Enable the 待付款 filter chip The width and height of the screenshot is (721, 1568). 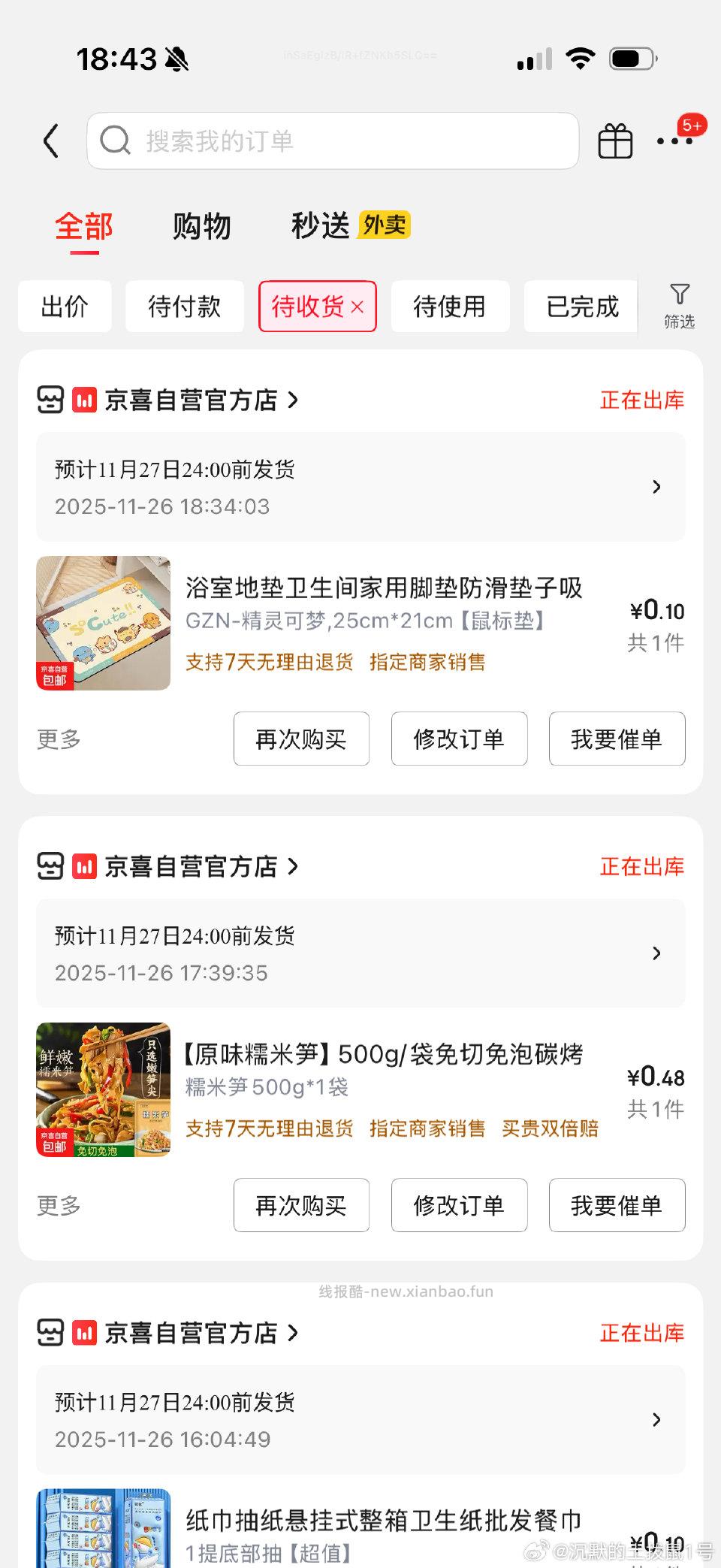(x=184, y=306)
